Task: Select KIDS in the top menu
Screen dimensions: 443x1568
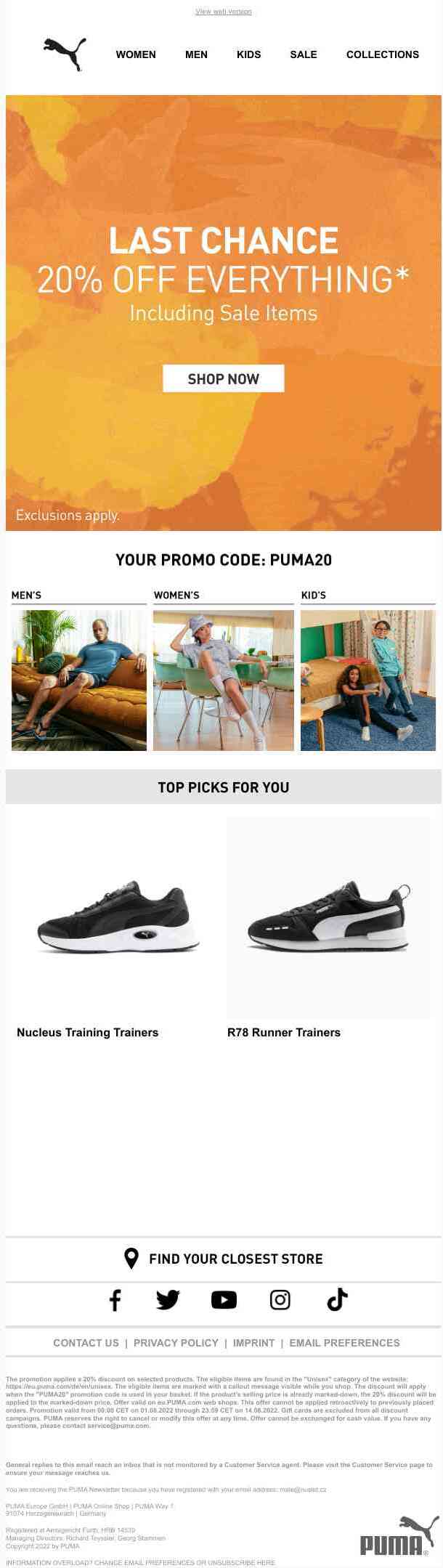Action: (248, 54)
